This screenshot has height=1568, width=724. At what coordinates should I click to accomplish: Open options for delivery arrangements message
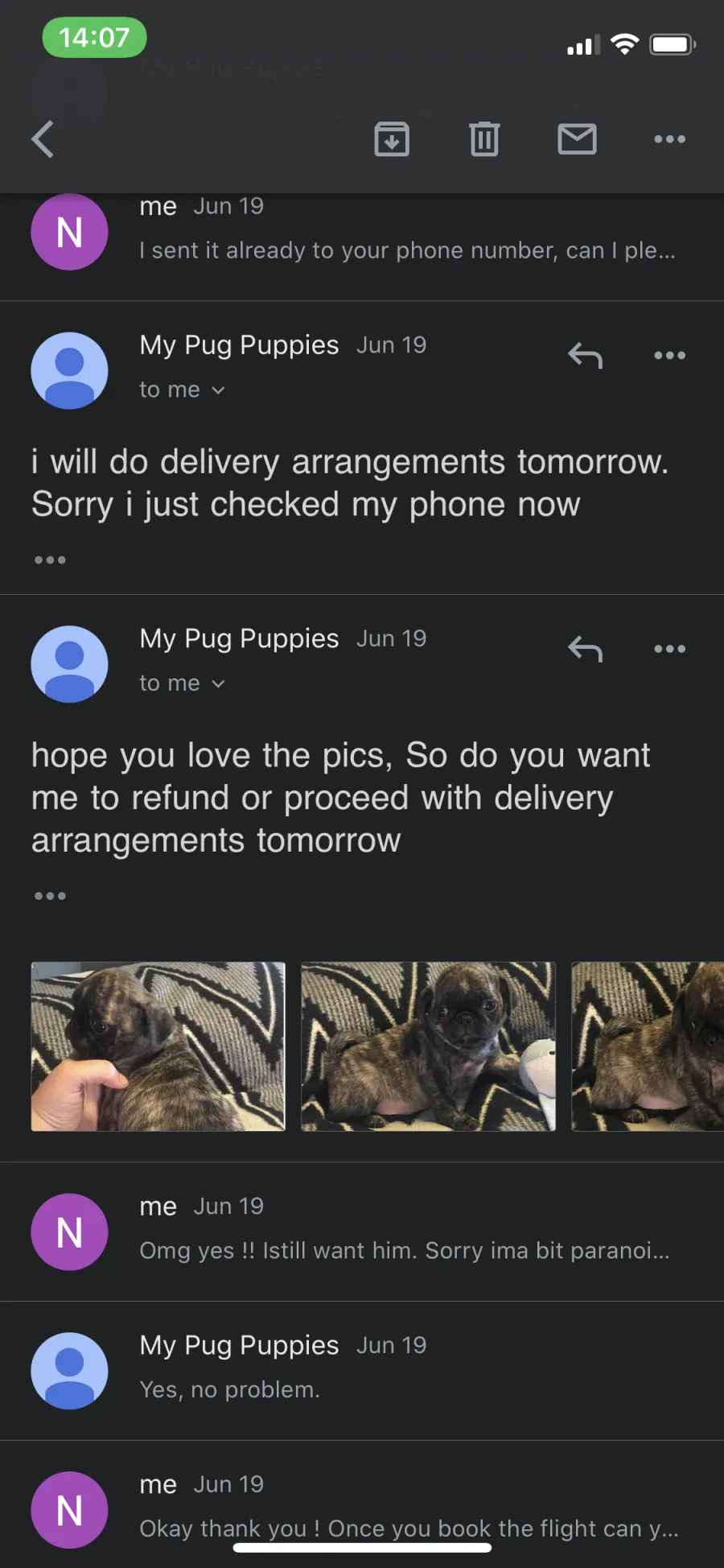pos(669,355)
